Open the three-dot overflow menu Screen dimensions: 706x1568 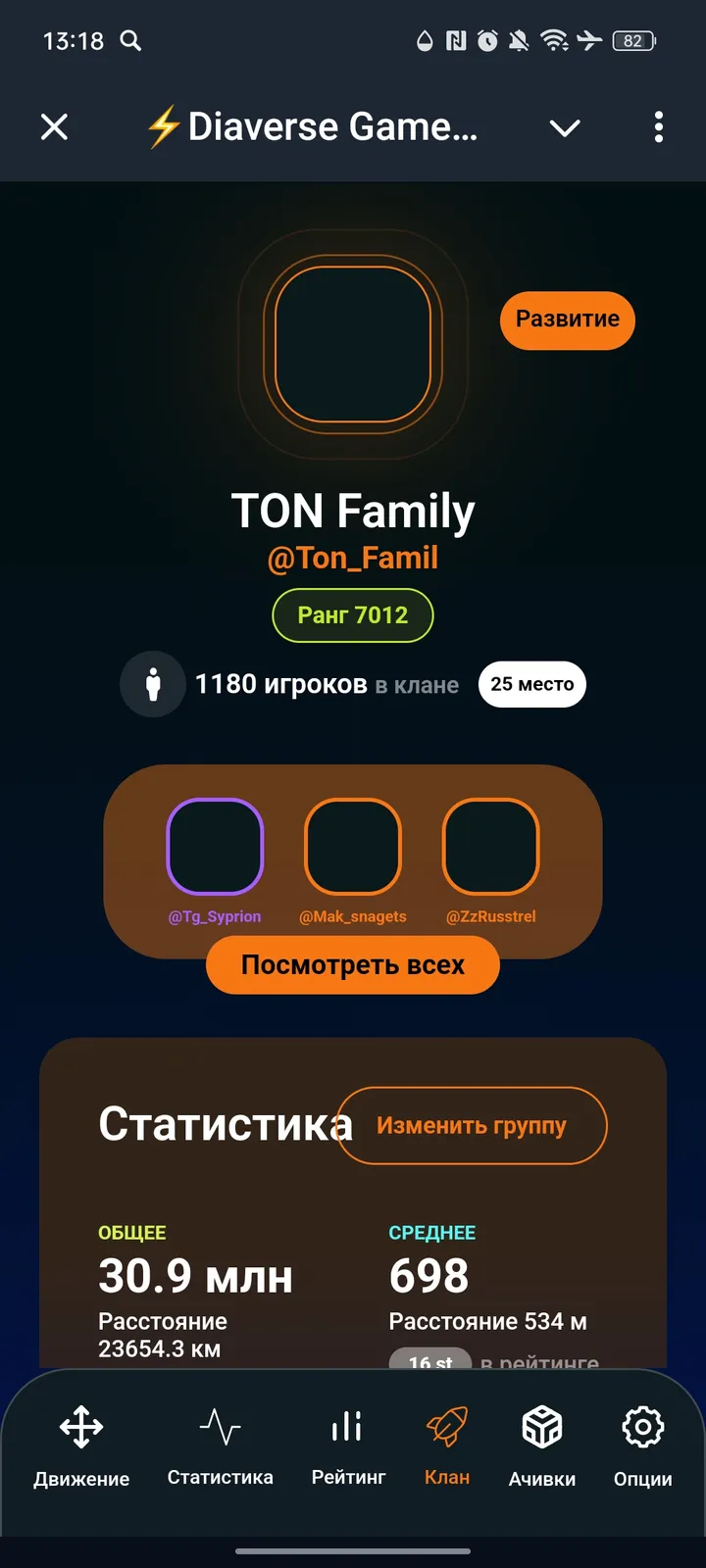coord(658,126)
